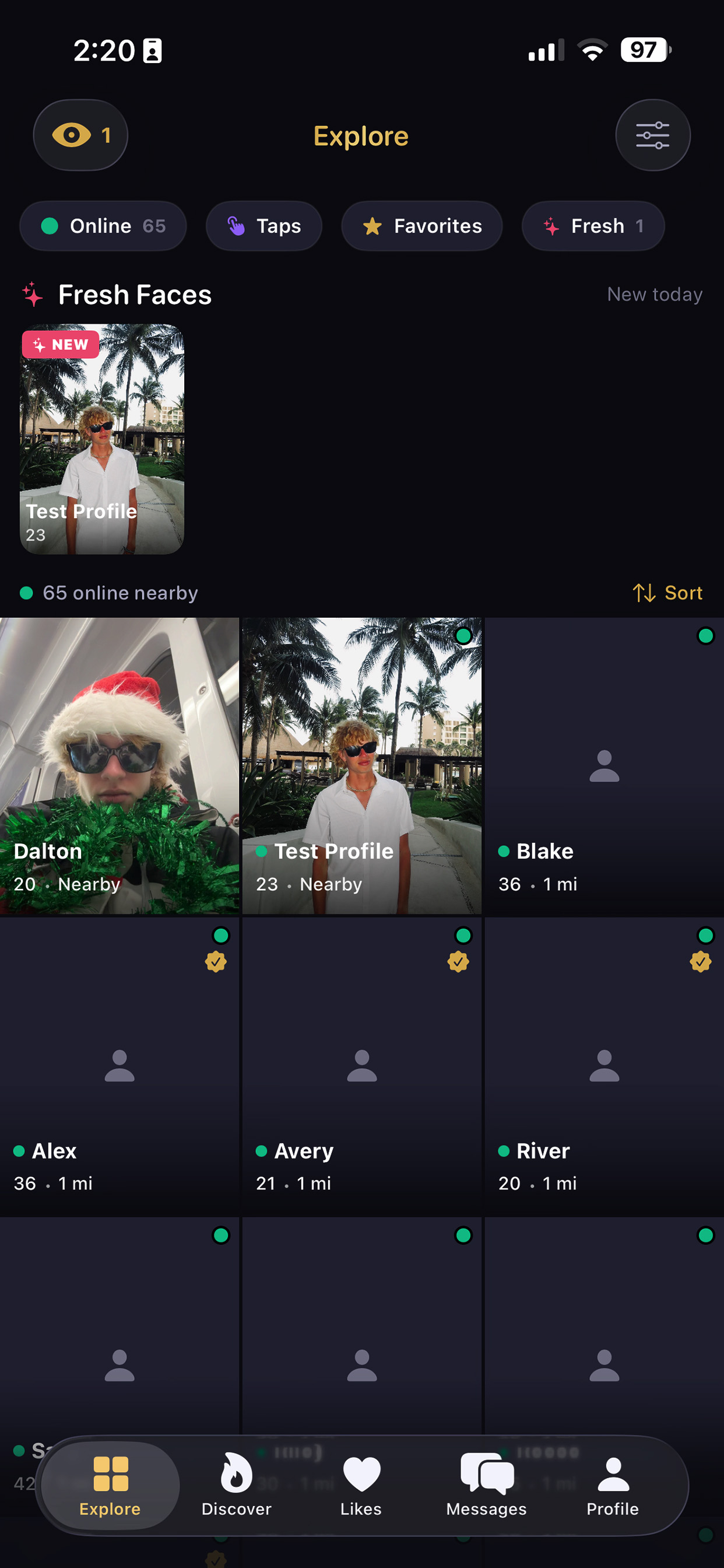Open Dalton's profile tile
The height and width of the screenshot is (1568, 724).
(x=120, y=765)
